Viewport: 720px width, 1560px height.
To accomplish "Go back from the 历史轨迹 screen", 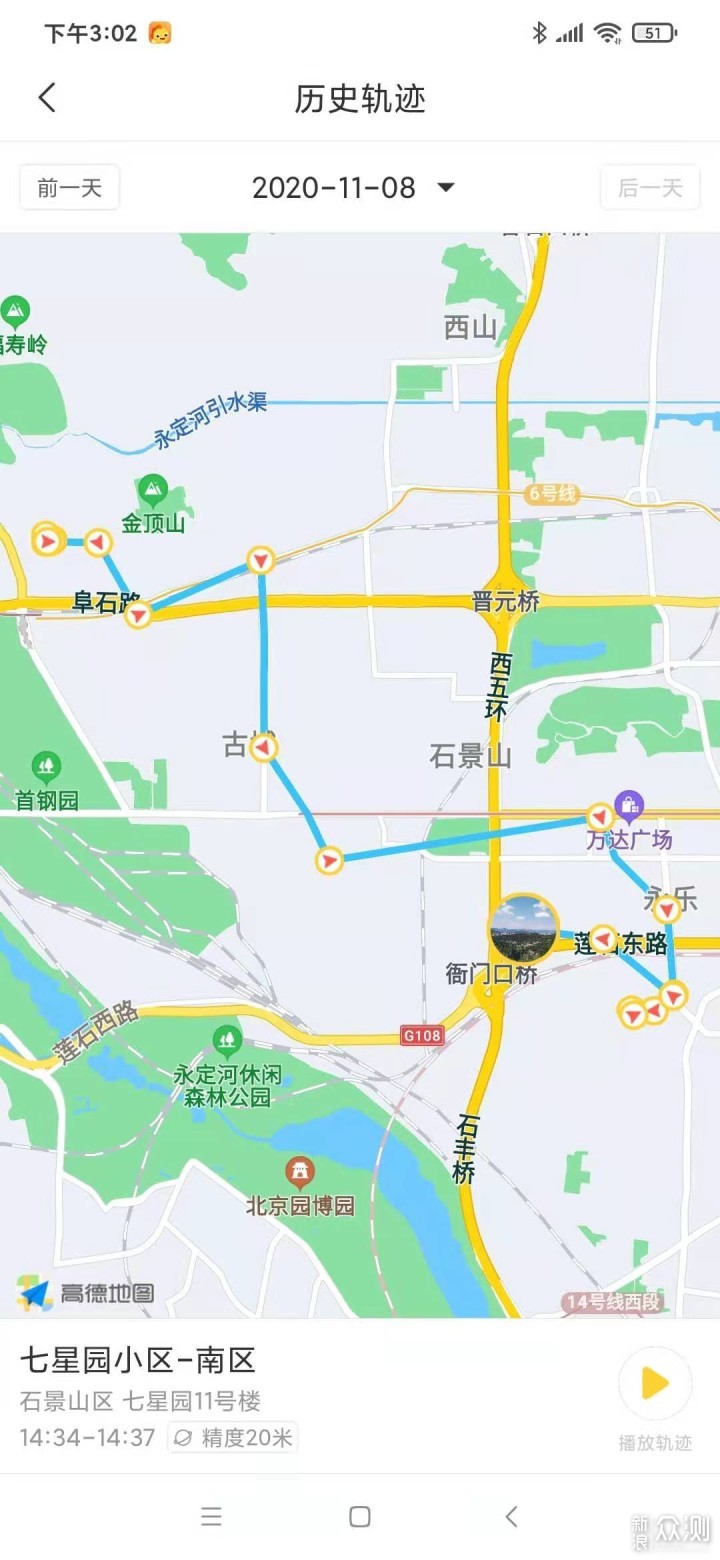I will (47, 98).
